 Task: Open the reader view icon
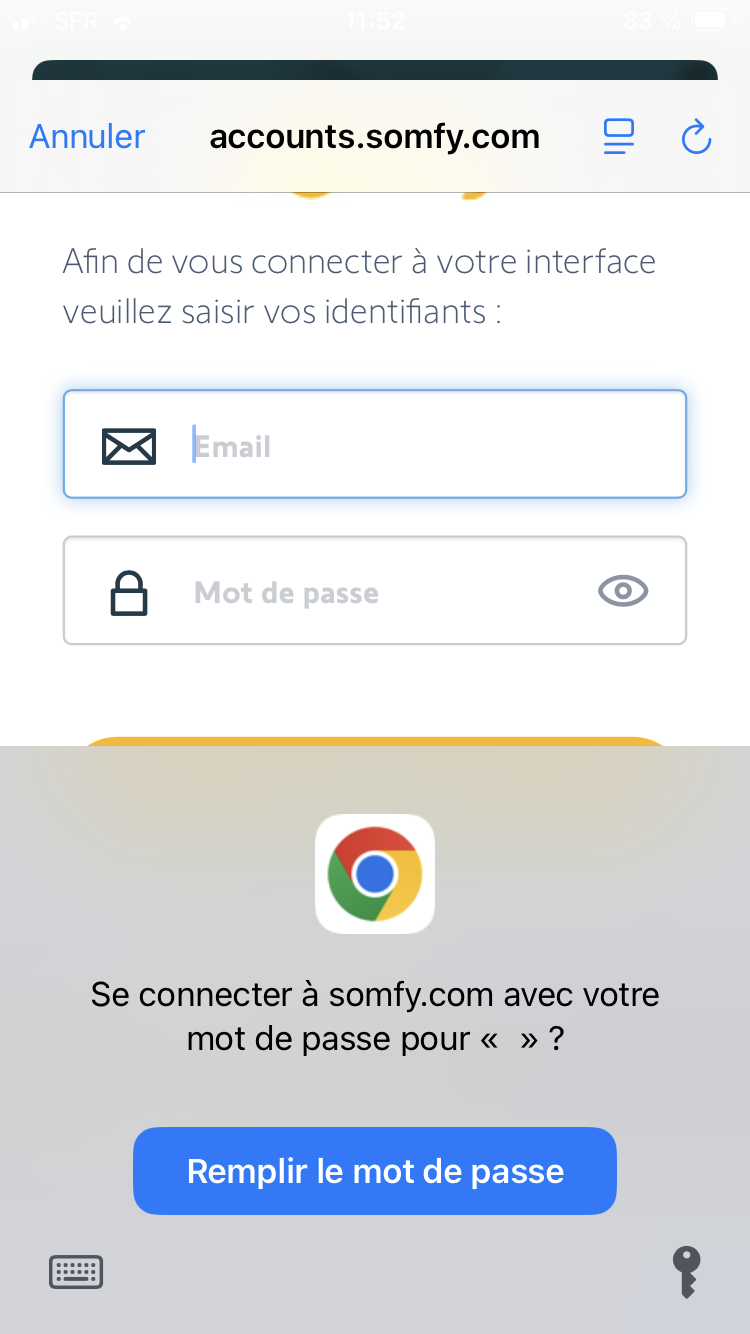tap(619, 137)
